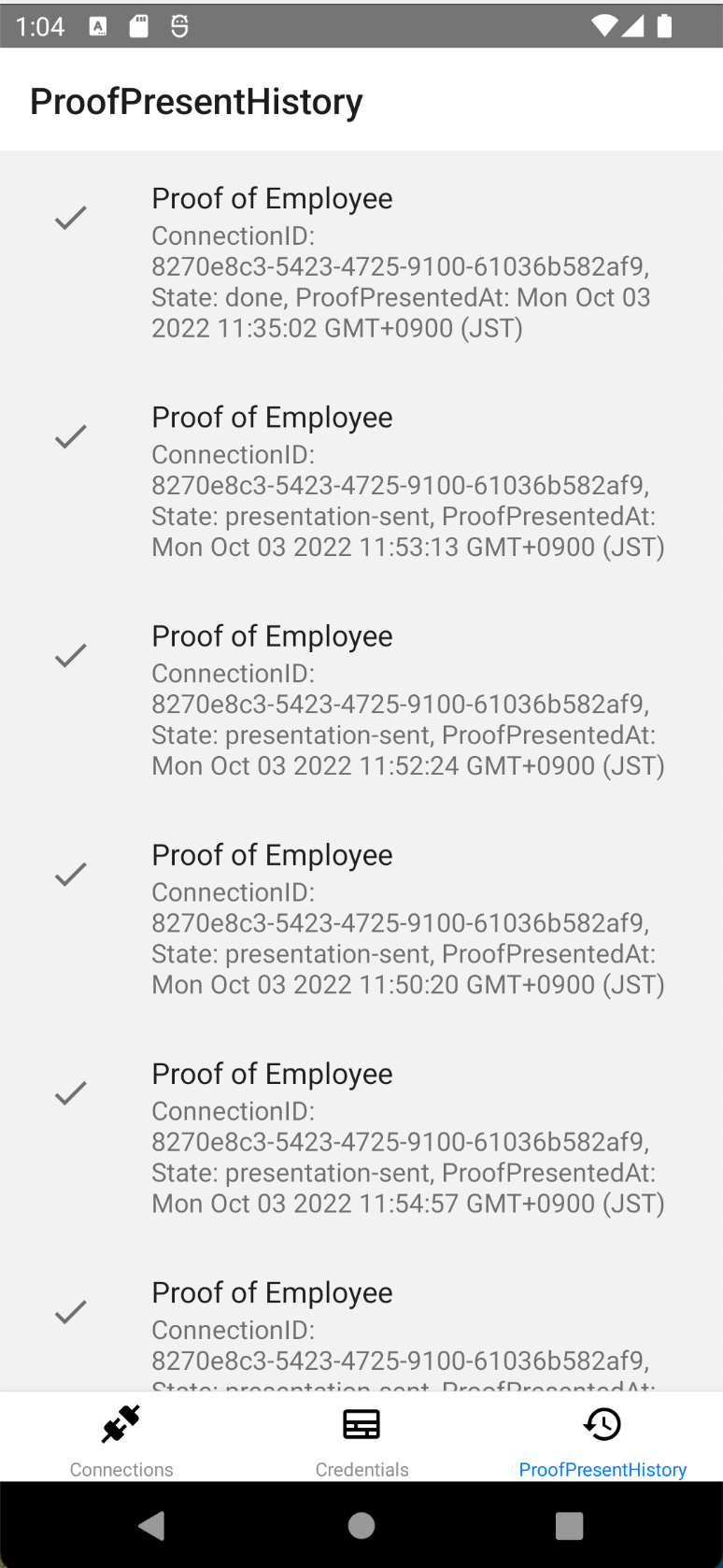This screenshot has height=1568, width=723.
Task: Switch to the Credentials tab
Action: pyautogui.click(x=361, y=1437)
